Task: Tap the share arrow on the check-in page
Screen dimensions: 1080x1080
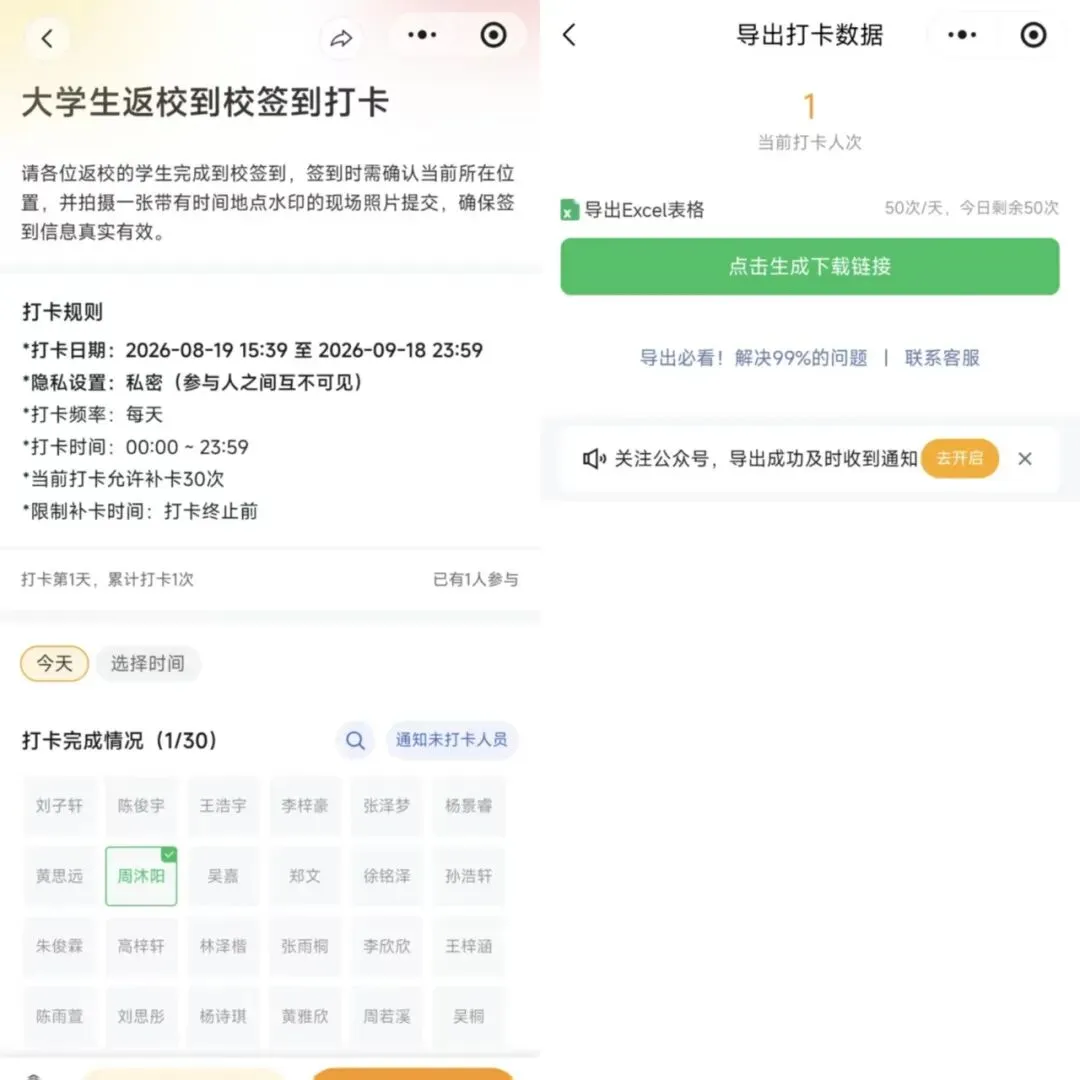Action: tap(341, 38)
